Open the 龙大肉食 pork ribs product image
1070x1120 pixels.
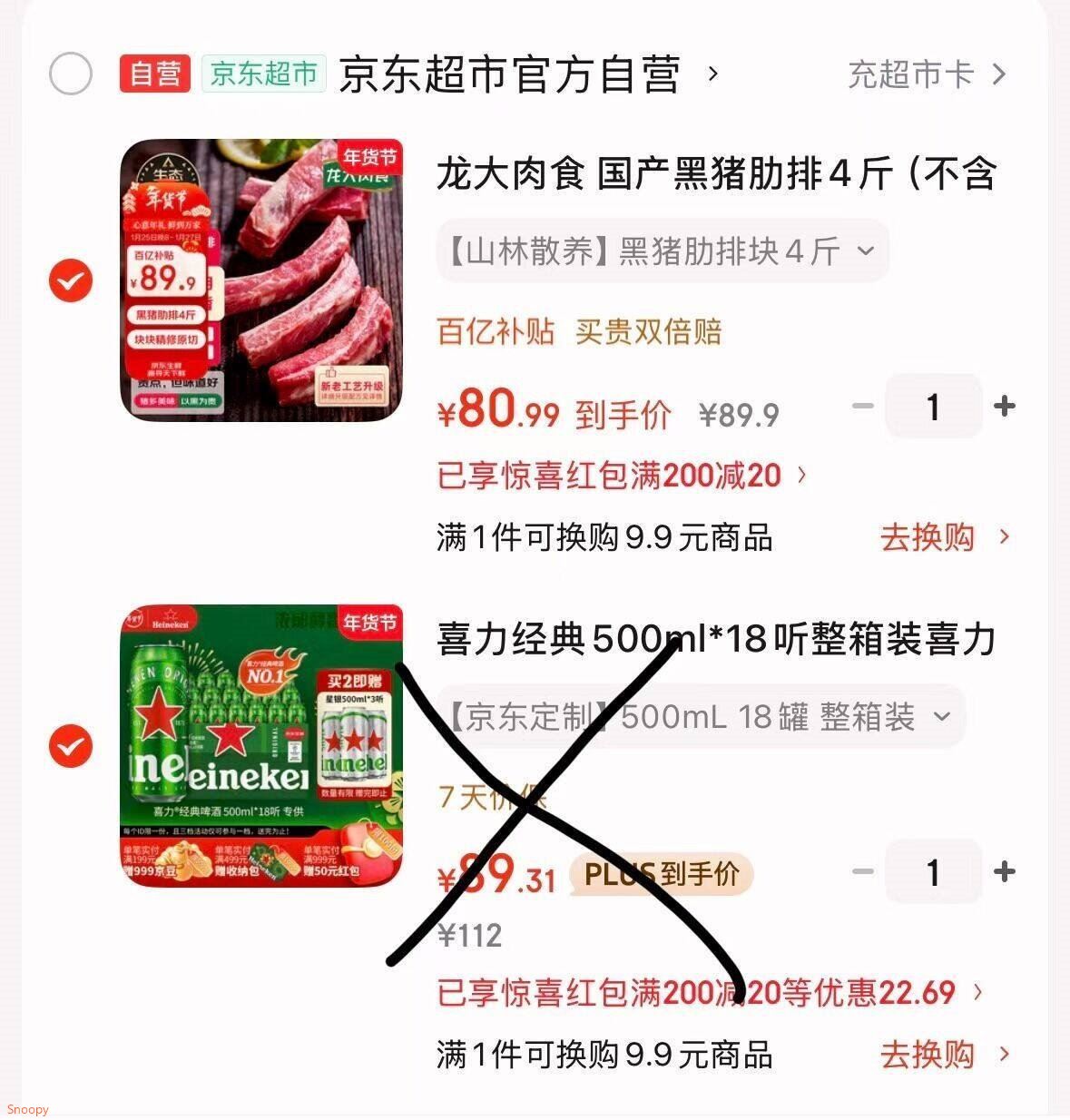pyautogui.click(x=261, y=280)
